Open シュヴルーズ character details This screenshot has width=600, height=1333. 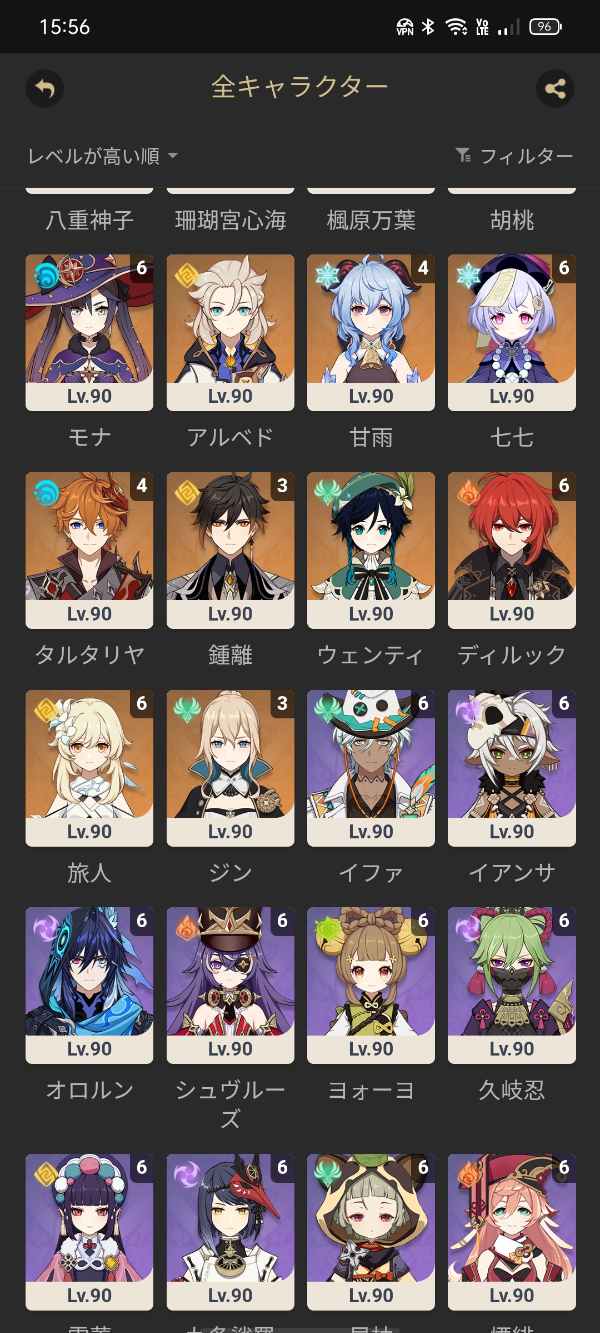point(230,985)
